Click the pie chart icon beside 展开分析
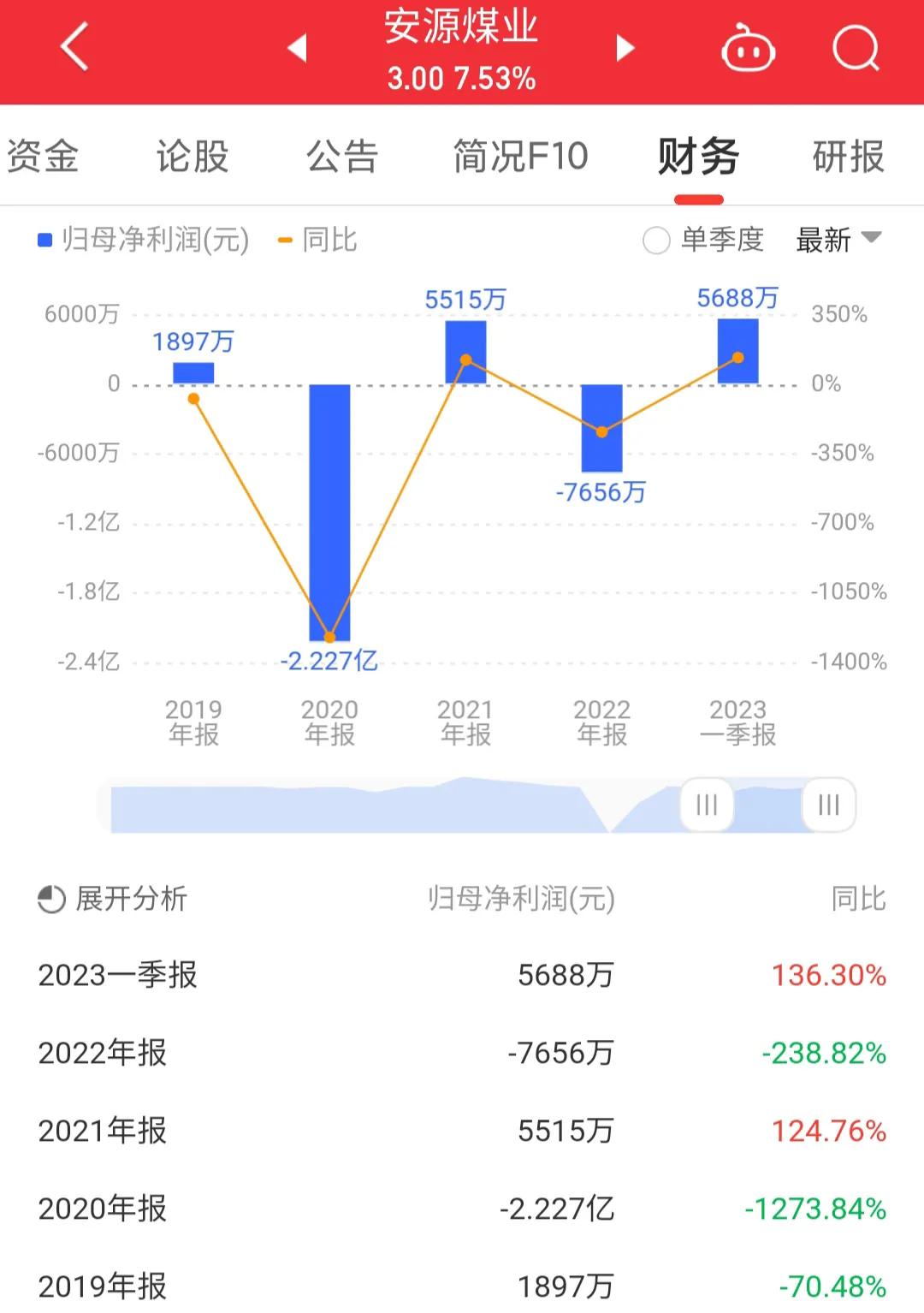Viewport: 924px width, 1313px height. point(50,900)
